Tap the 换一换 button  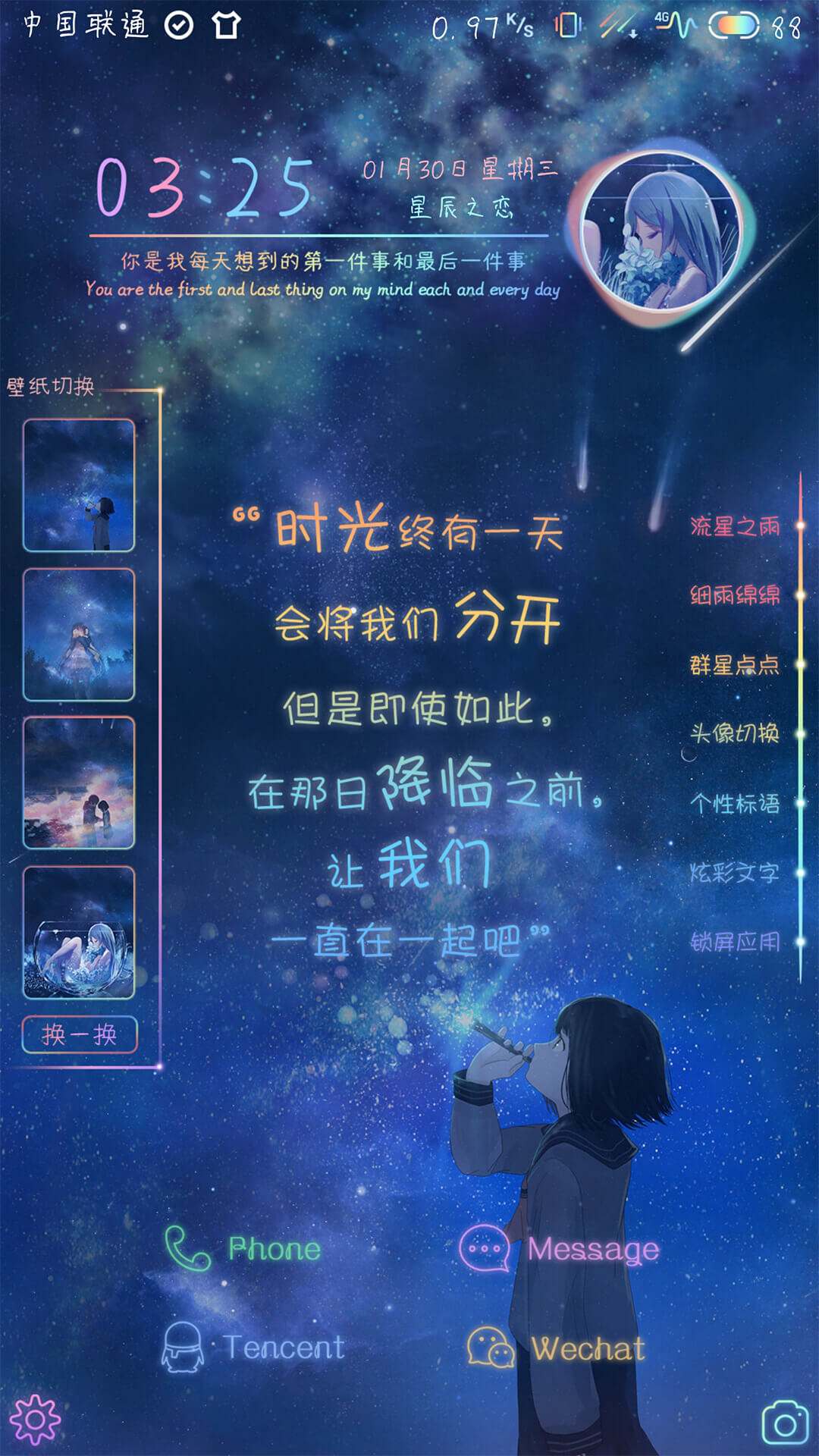click(x=80, y=1034)
